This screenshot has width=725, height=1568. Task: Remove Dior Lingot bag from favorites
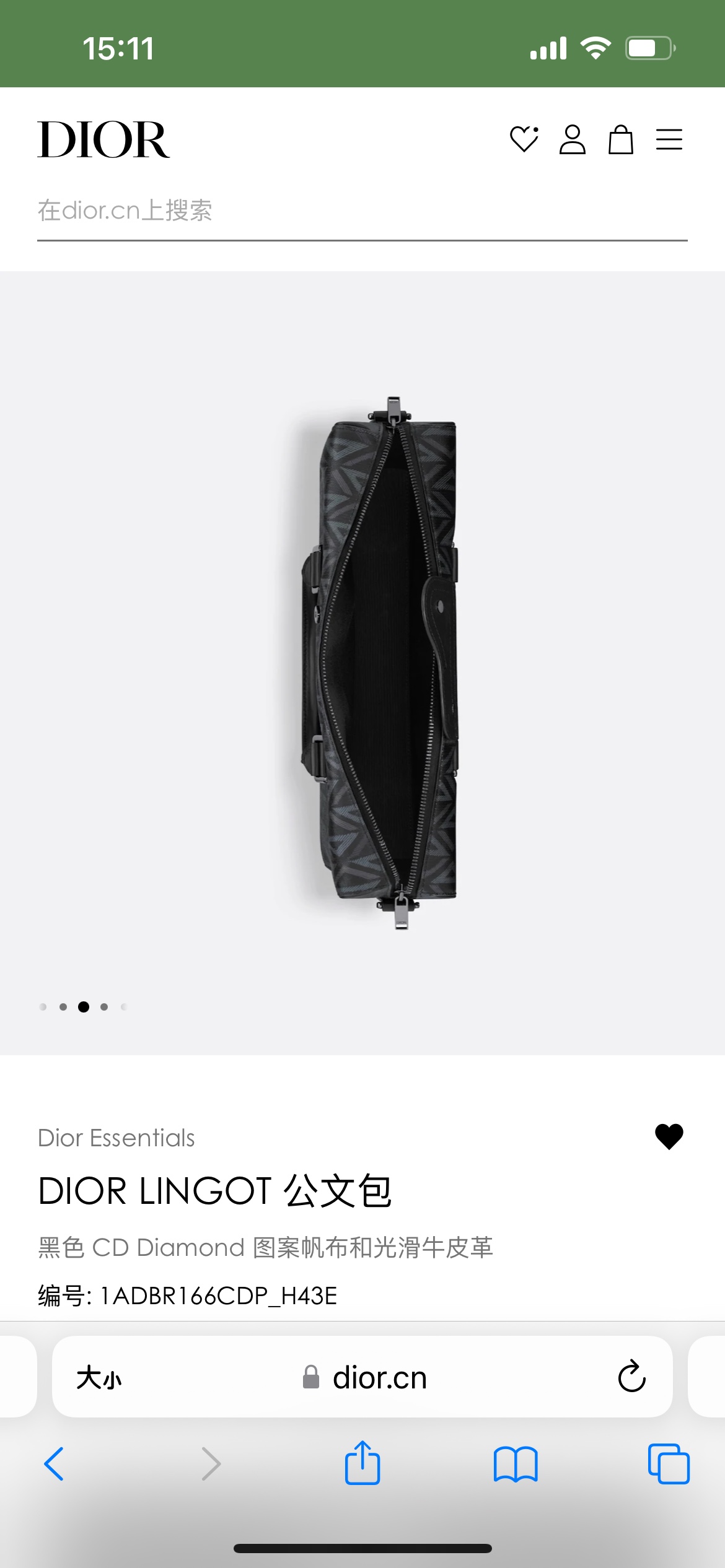click(669, 1136)
